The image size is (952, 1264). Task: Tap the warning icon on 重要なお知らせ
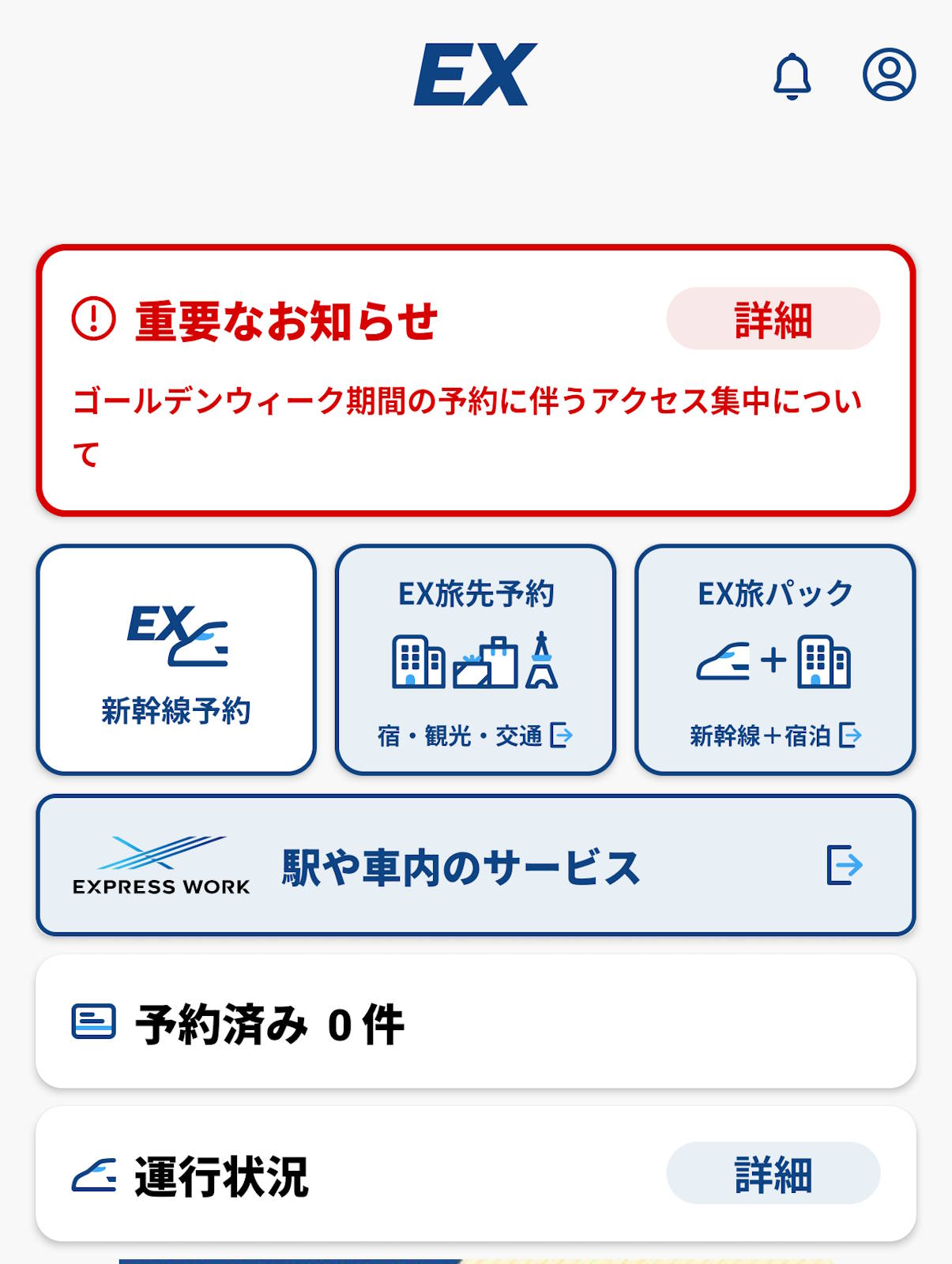click(x=93, y=319)
